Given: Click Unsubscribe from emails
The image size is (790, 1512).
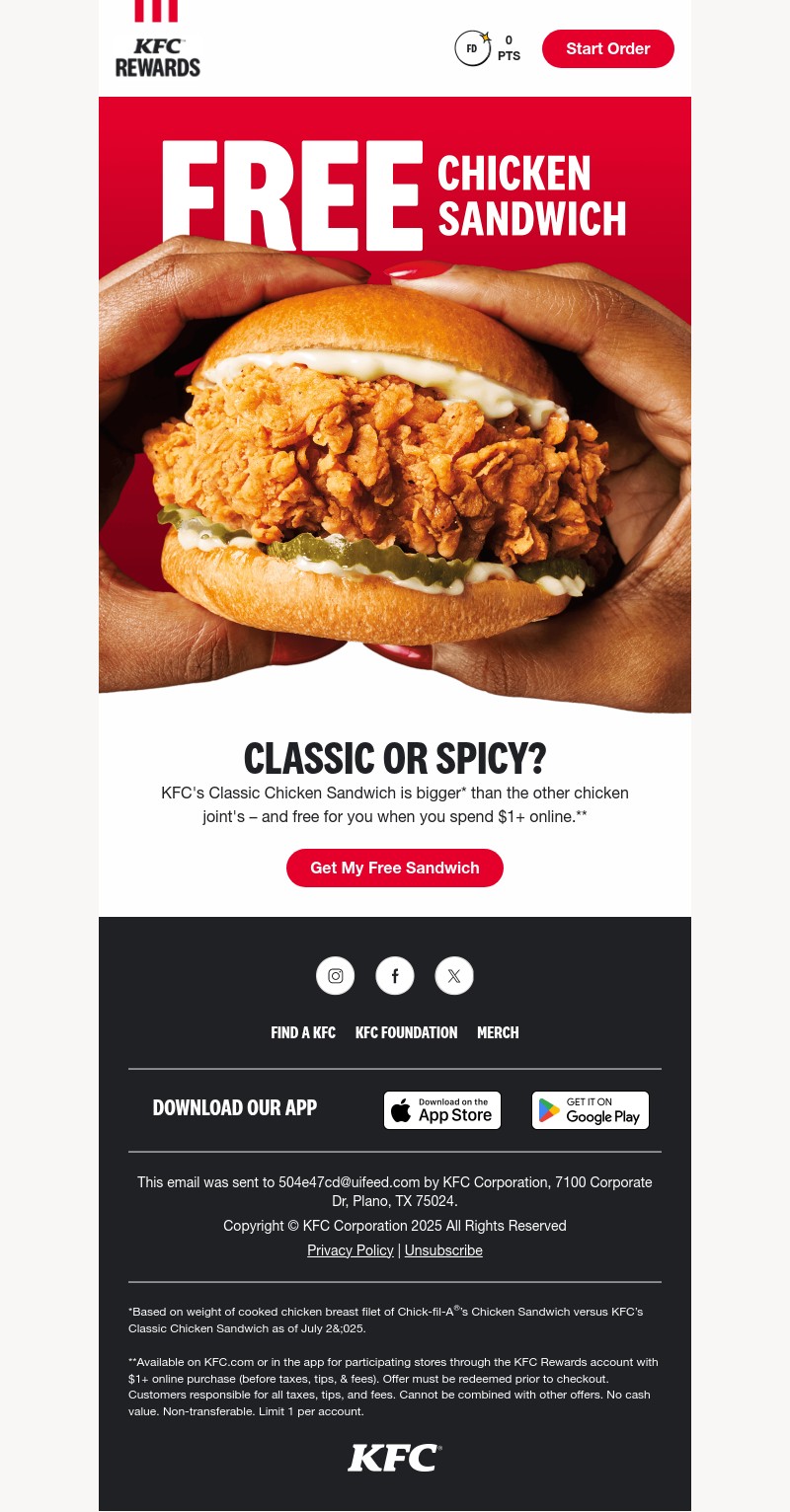Looking at the screenshot, I should coord(443,1249).
